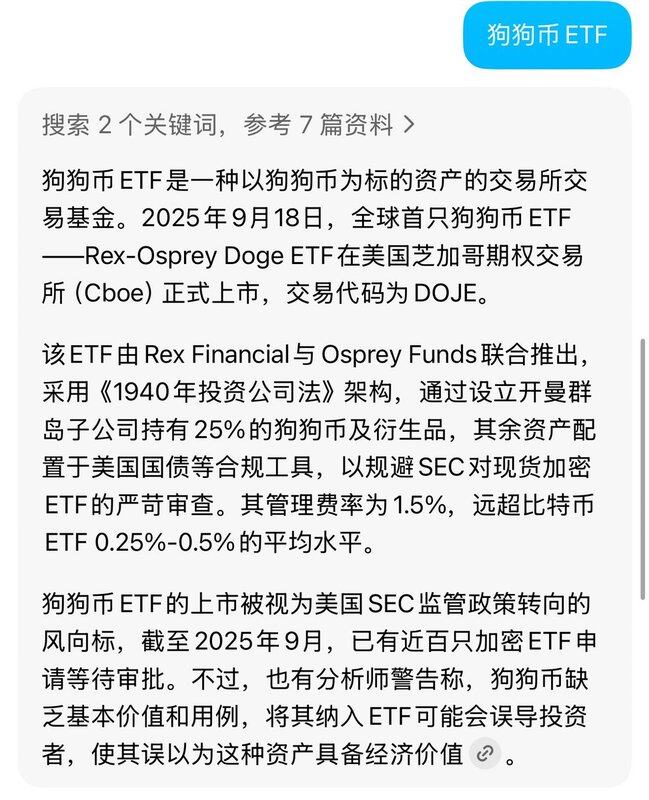This screenshot has height=800, width=649.
Task: Expand the 搜索 2 个关键词 references row
Action: click(228, 125)
